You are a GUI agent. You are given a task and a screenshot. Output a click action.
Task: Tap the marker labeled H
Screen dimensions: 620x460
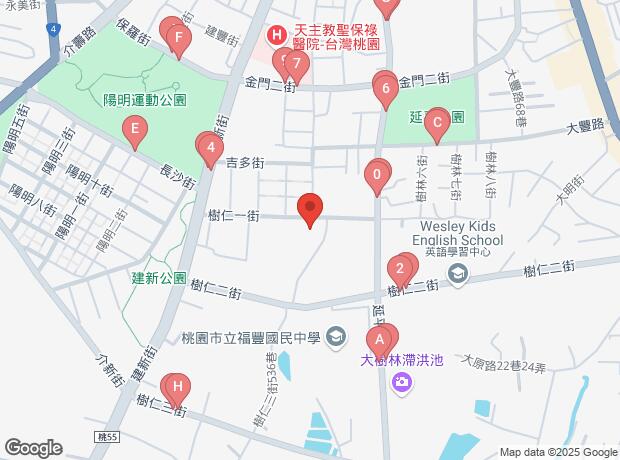click(177, 386)
